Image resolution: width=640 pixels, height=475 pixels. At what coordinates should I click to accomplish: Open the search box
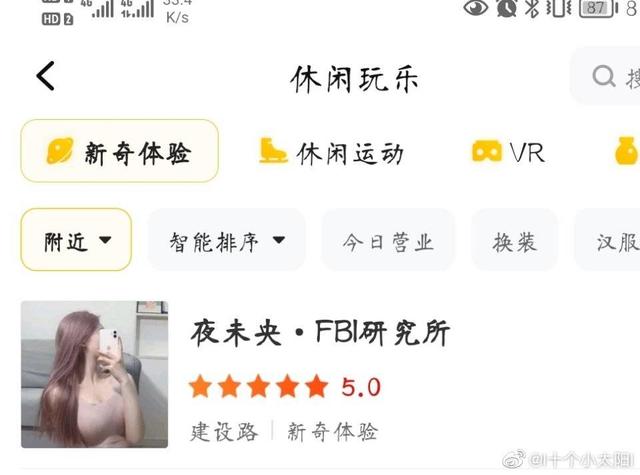[x=610, y=77]
